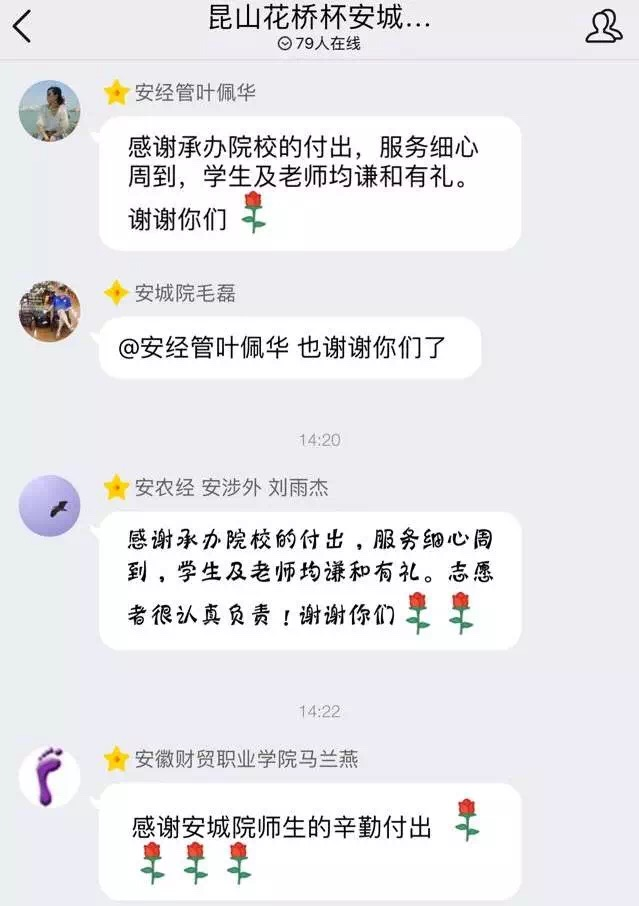View 安城院毛磊's avatar profile
639x906 pixels.
(x=50, y=311)
